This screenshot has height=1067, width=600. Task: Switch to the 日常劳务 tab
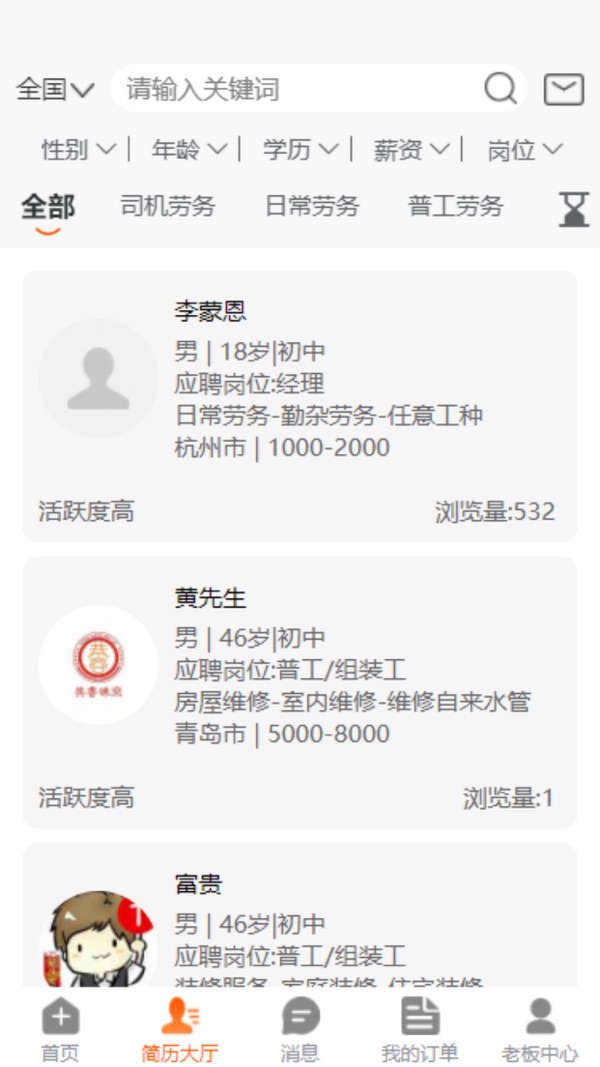[311, 207]
